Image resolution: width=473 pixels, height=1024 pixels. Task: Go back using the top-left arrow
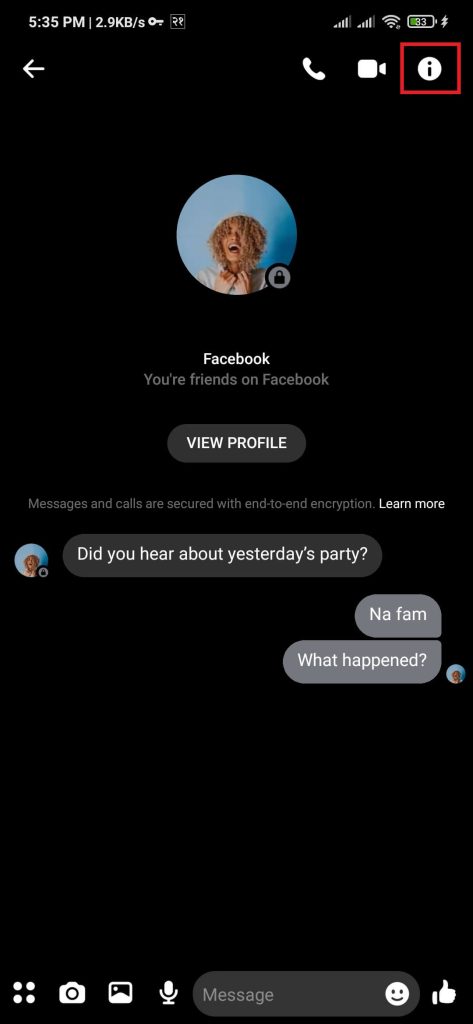(x=33, y=69)
